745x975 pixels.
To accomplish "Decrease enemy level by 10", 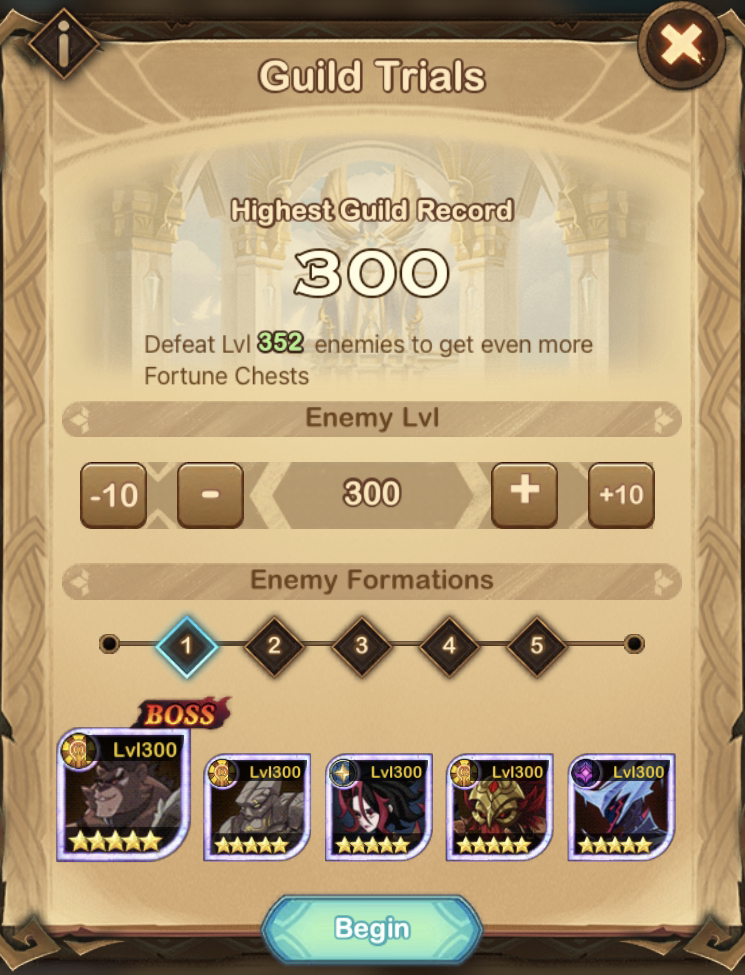I will point(114,495).
